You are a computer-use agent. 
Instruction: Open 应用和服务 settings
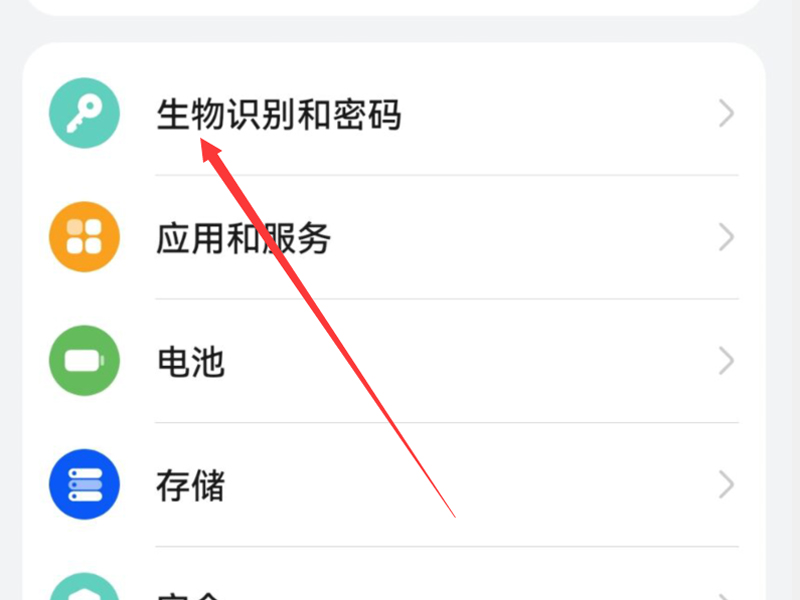tap(243, 238)
